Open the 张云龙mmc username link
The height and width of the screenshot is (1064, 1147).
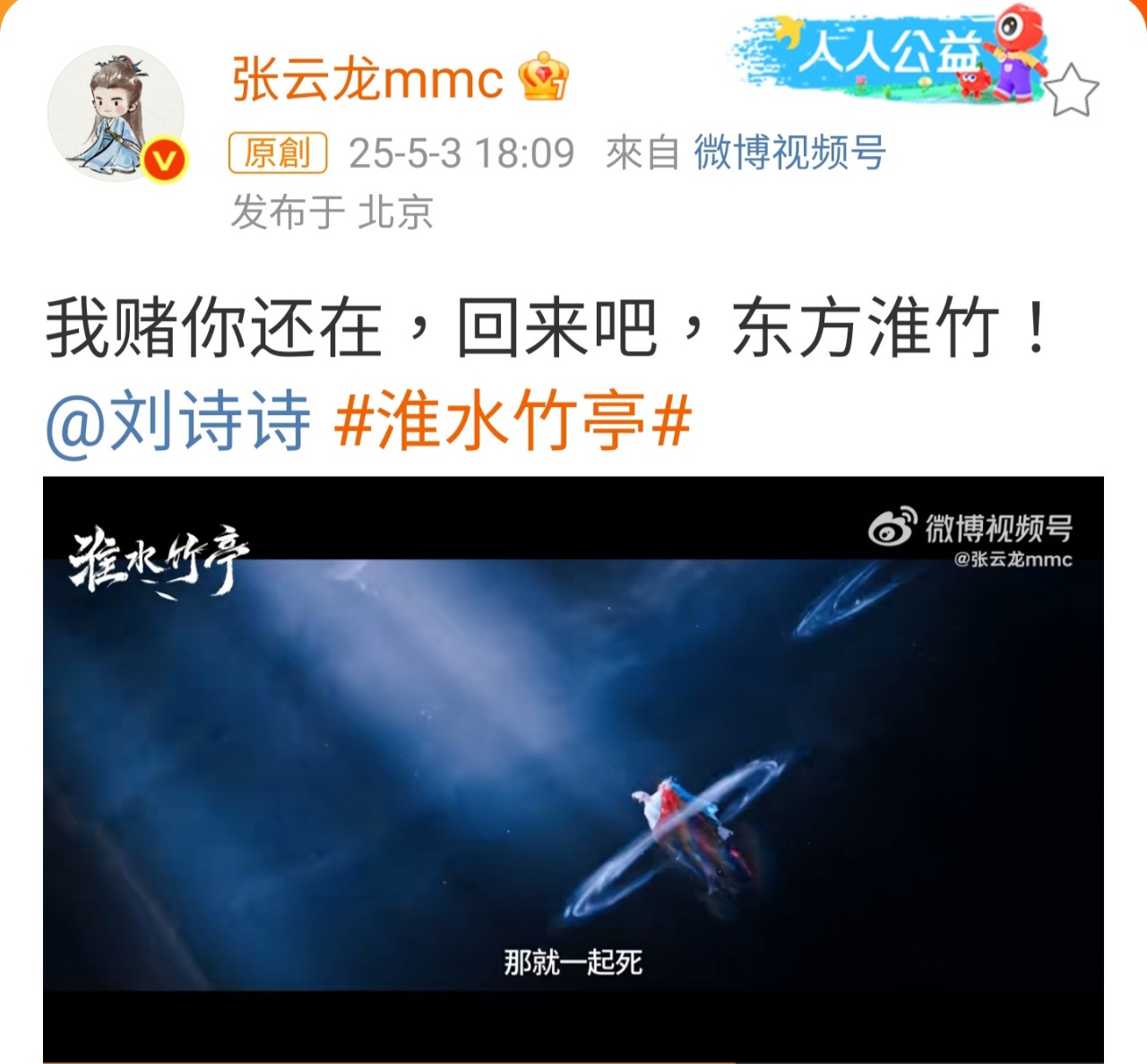click(x=367, y=79)
